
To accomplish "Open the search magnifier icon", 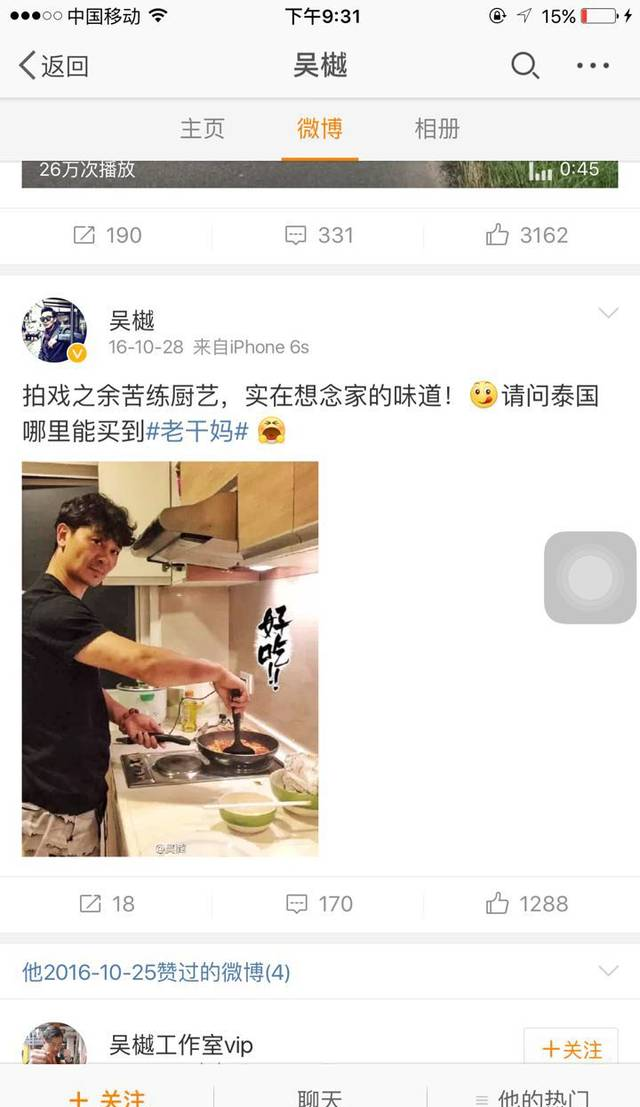I will point(525,66).
